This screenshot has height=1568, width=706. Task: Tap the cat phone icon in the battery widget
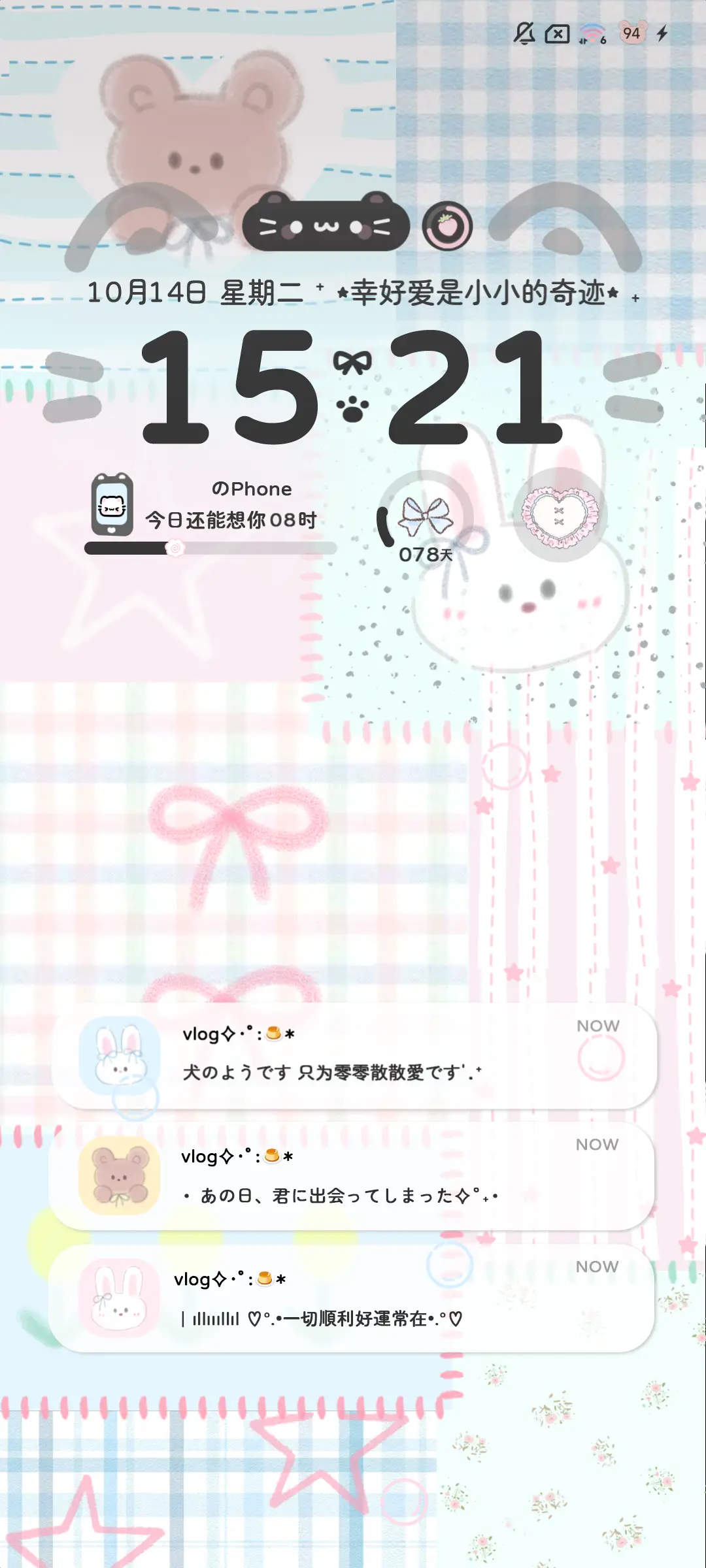tap(112, 502)
